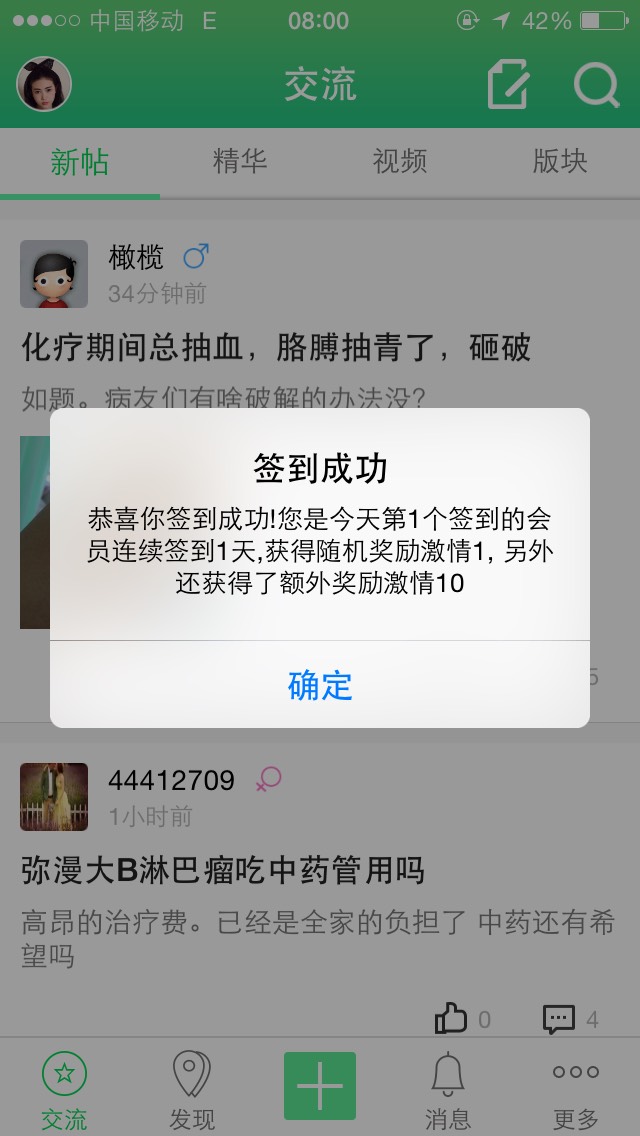Switch to the 新帖 tab

[x=80, y=162]
